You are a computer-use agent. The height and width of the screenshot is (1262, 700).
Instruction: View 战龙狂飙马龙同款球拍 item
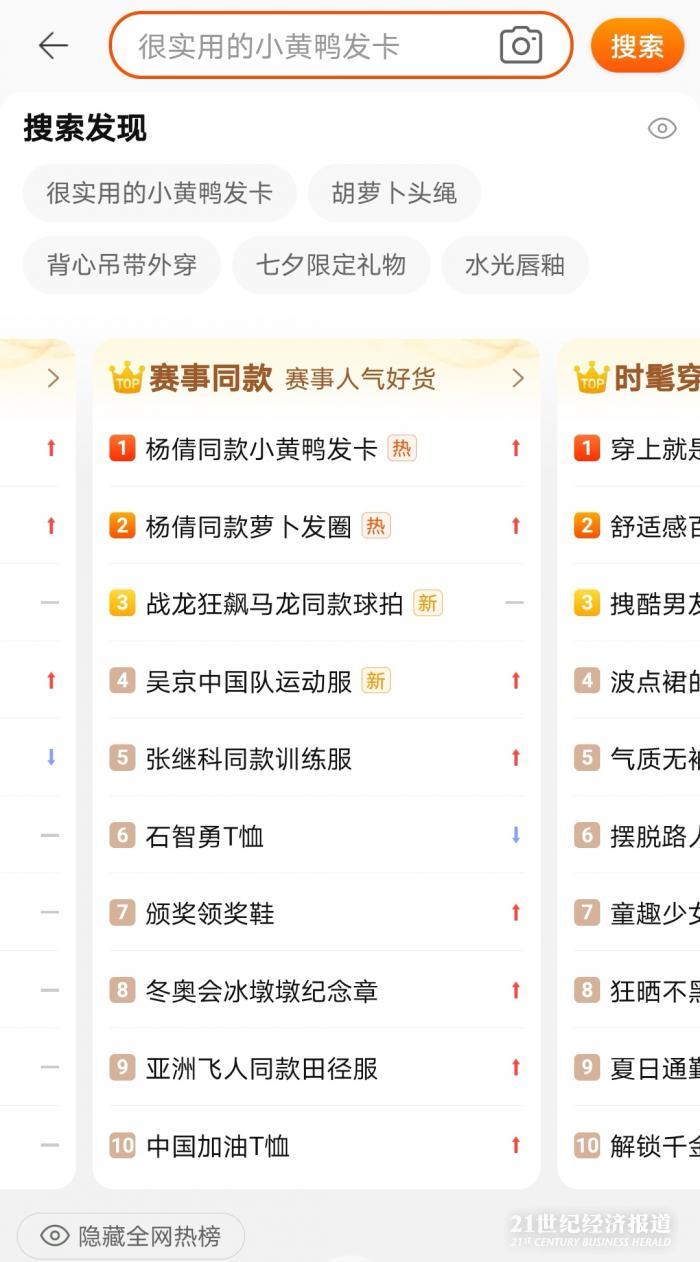pos(274,604)
